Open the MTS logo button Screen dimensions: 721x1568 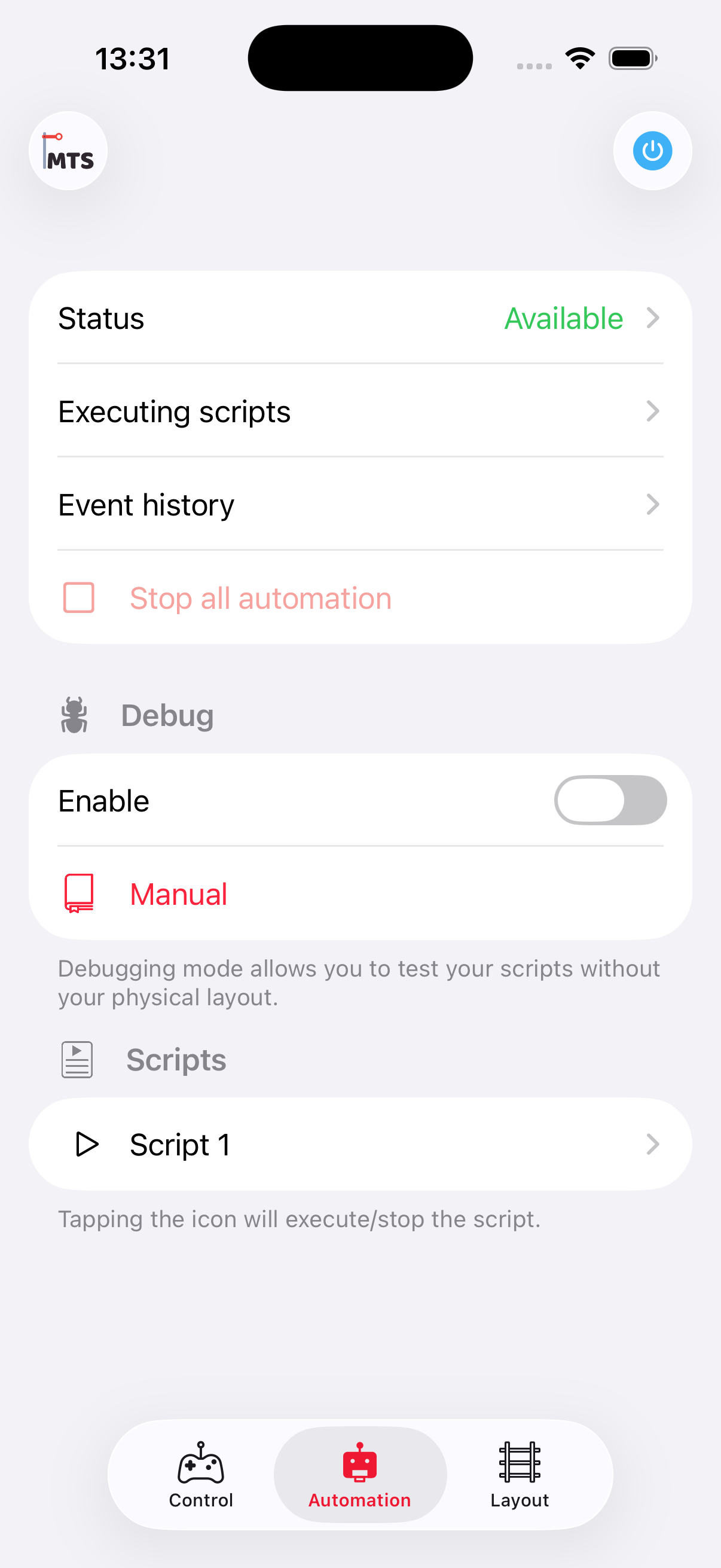[x=68, y=150]
